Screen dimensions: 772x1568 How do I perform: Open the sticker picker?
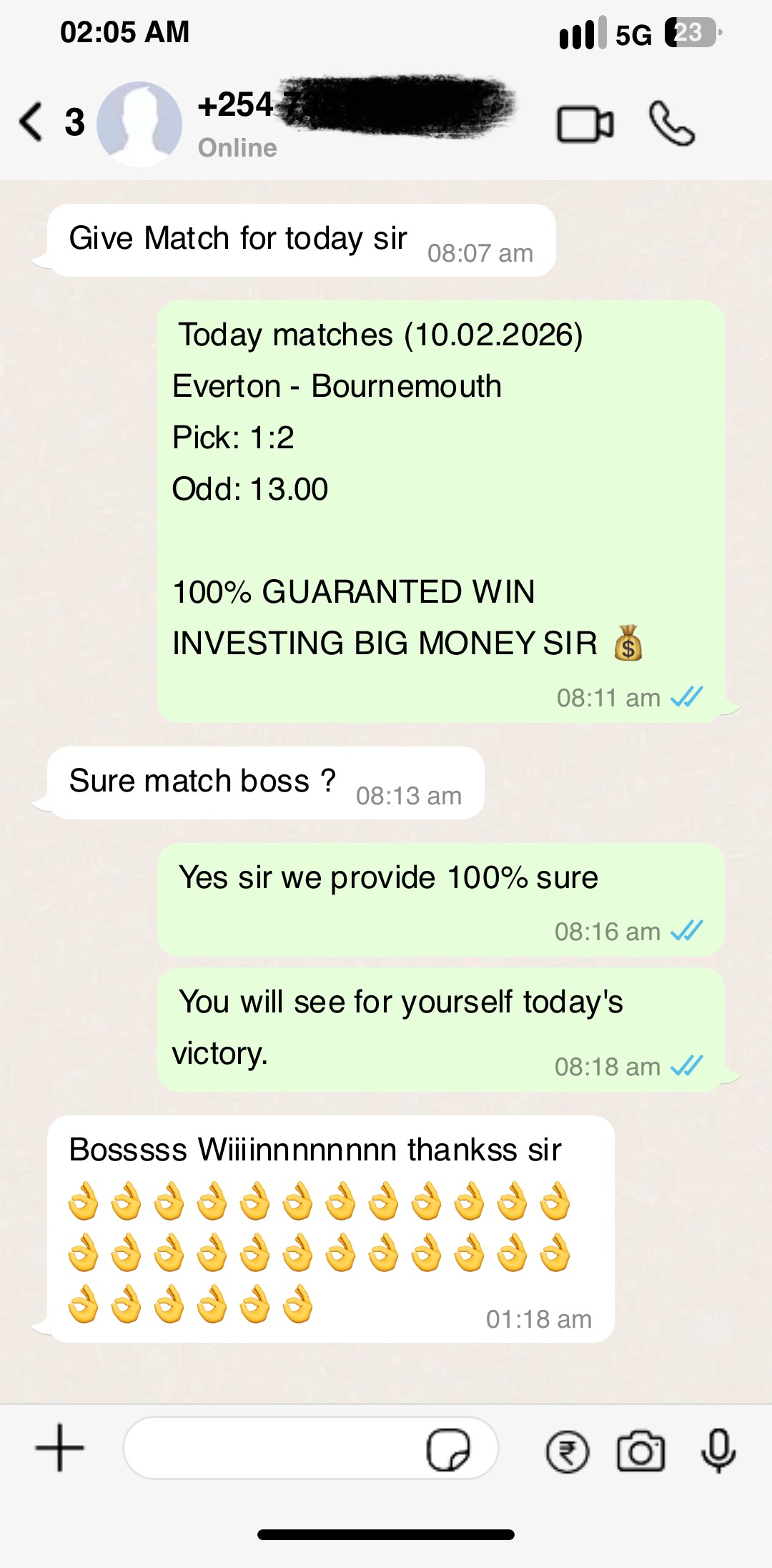(448, 1449)
